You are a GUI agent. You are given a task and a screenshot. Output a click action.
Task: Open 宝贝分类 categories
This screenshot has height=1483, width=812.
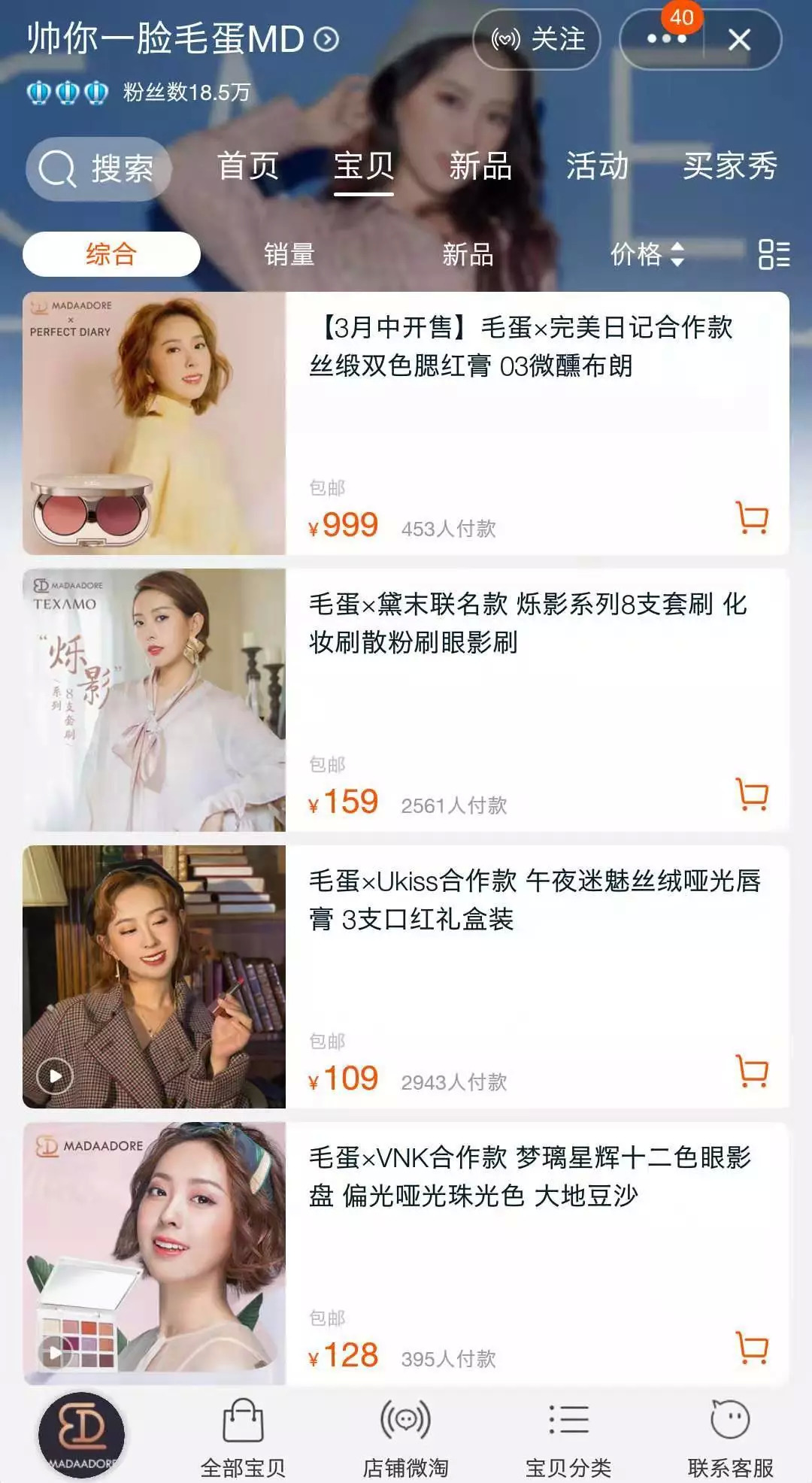(x=568, y=1438)
